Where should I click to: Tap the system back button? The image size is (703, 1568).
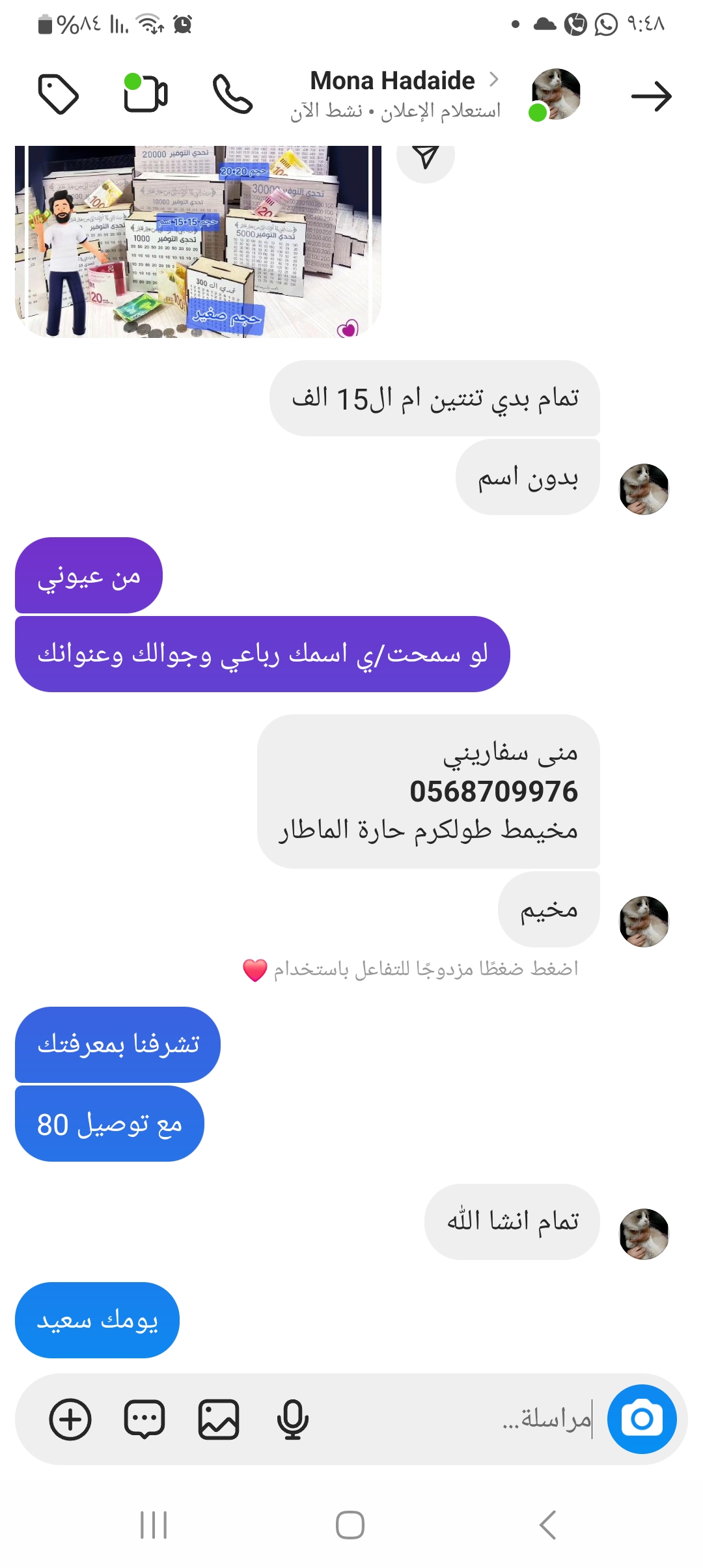547,1525
